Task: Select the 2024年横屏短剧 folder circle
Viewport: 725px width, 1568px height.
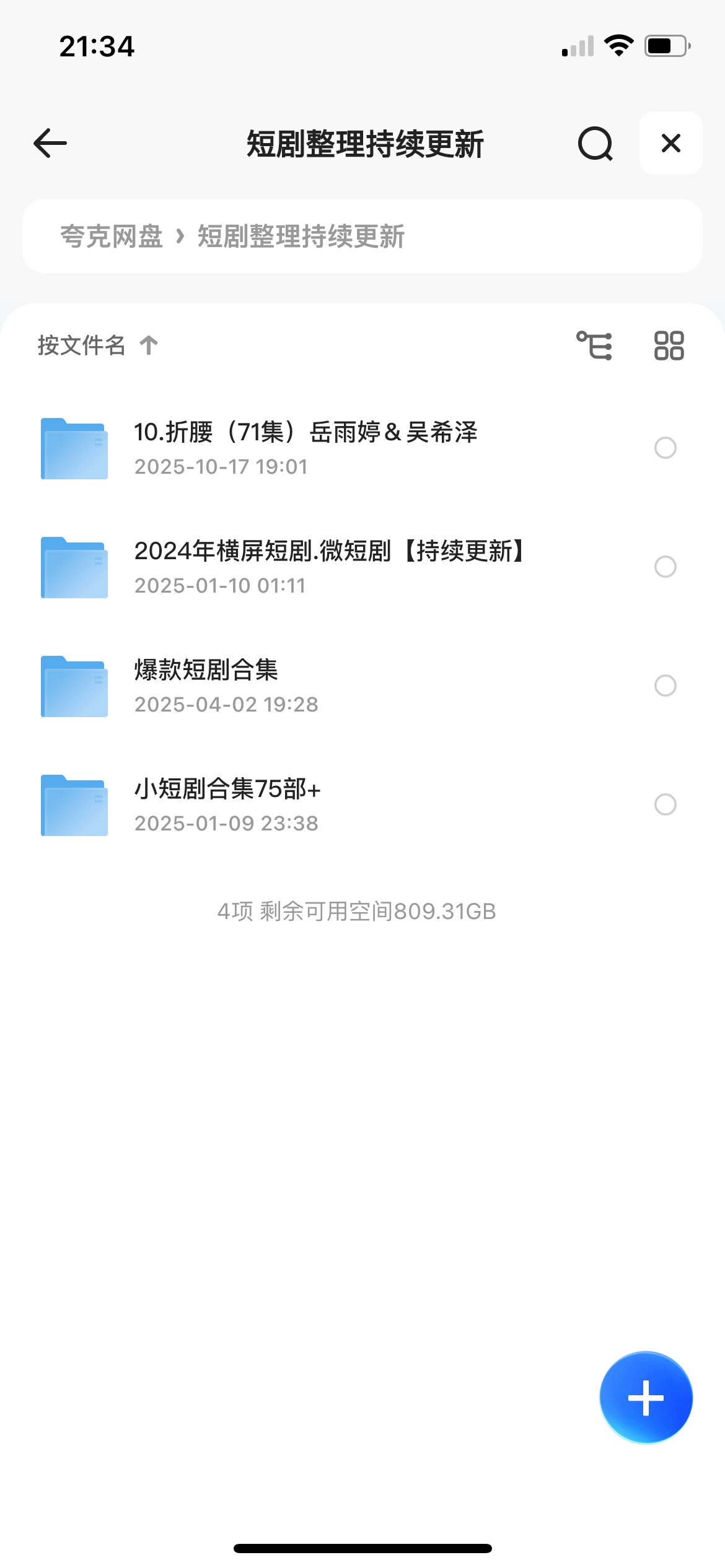Action: pyautogui.click(x=666, y=567)
